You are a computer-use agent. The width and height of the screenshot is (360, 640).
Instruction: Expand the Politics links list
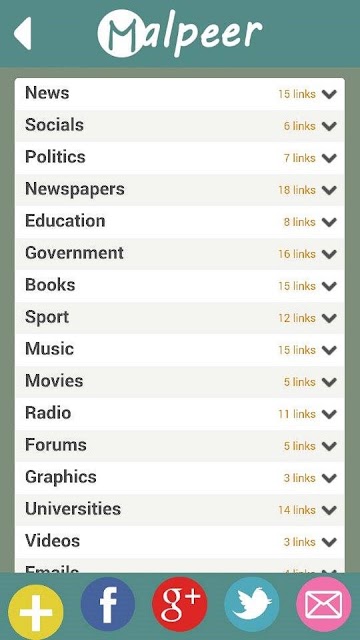pos(180,158)
